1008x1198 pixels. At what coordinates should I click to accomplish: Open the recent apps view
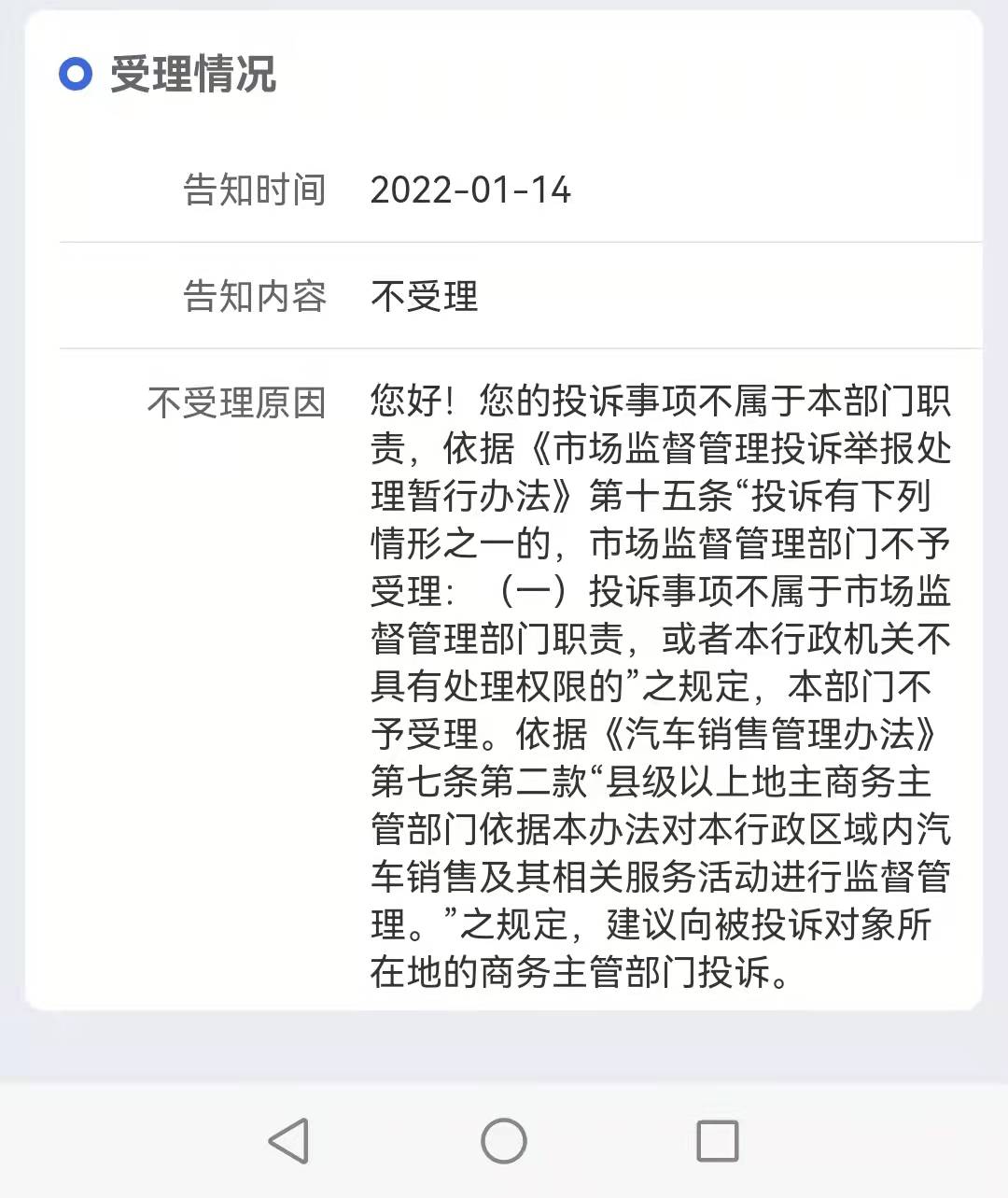tap(718, 1140)
